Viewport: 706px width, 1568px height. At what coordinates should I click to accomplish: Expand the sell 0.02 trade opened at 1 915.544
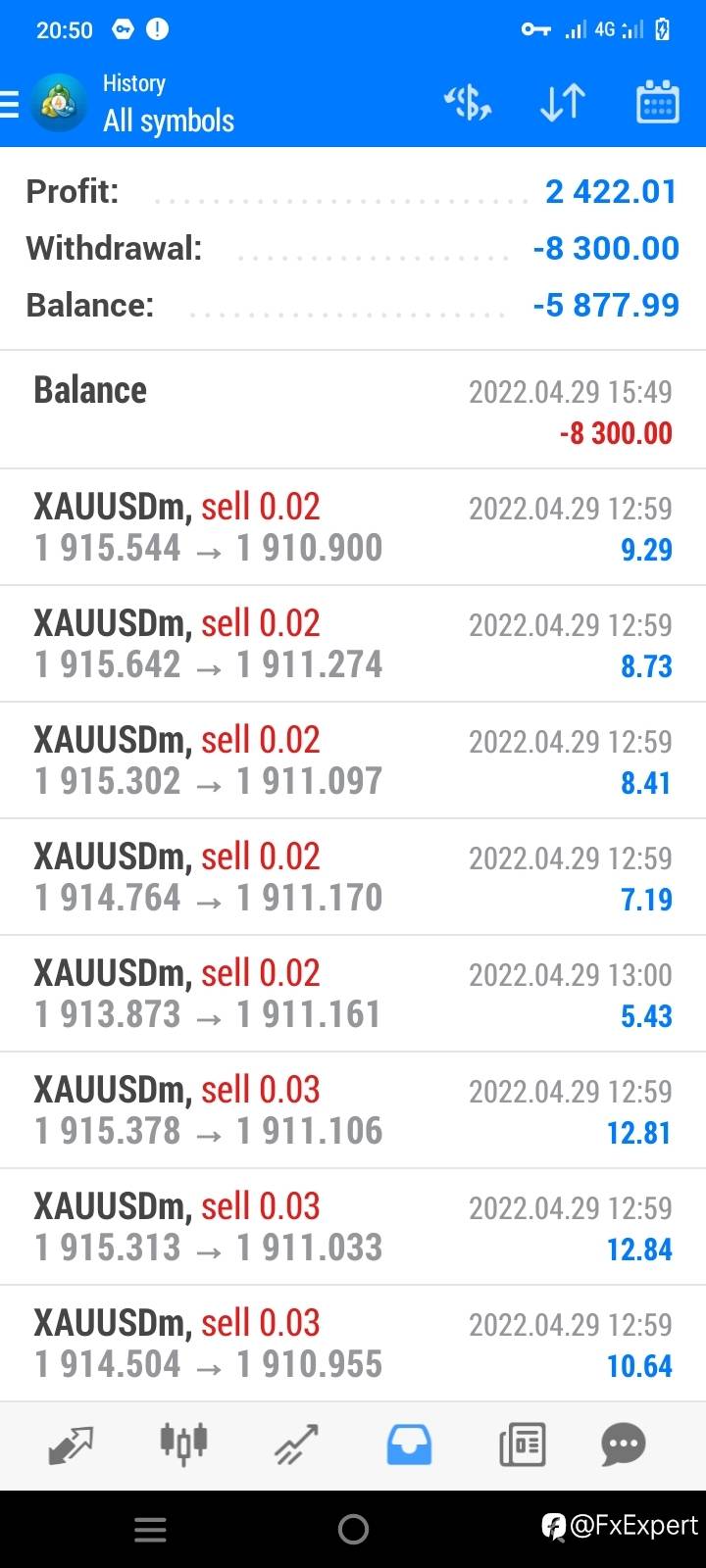[x=353, y=527]
